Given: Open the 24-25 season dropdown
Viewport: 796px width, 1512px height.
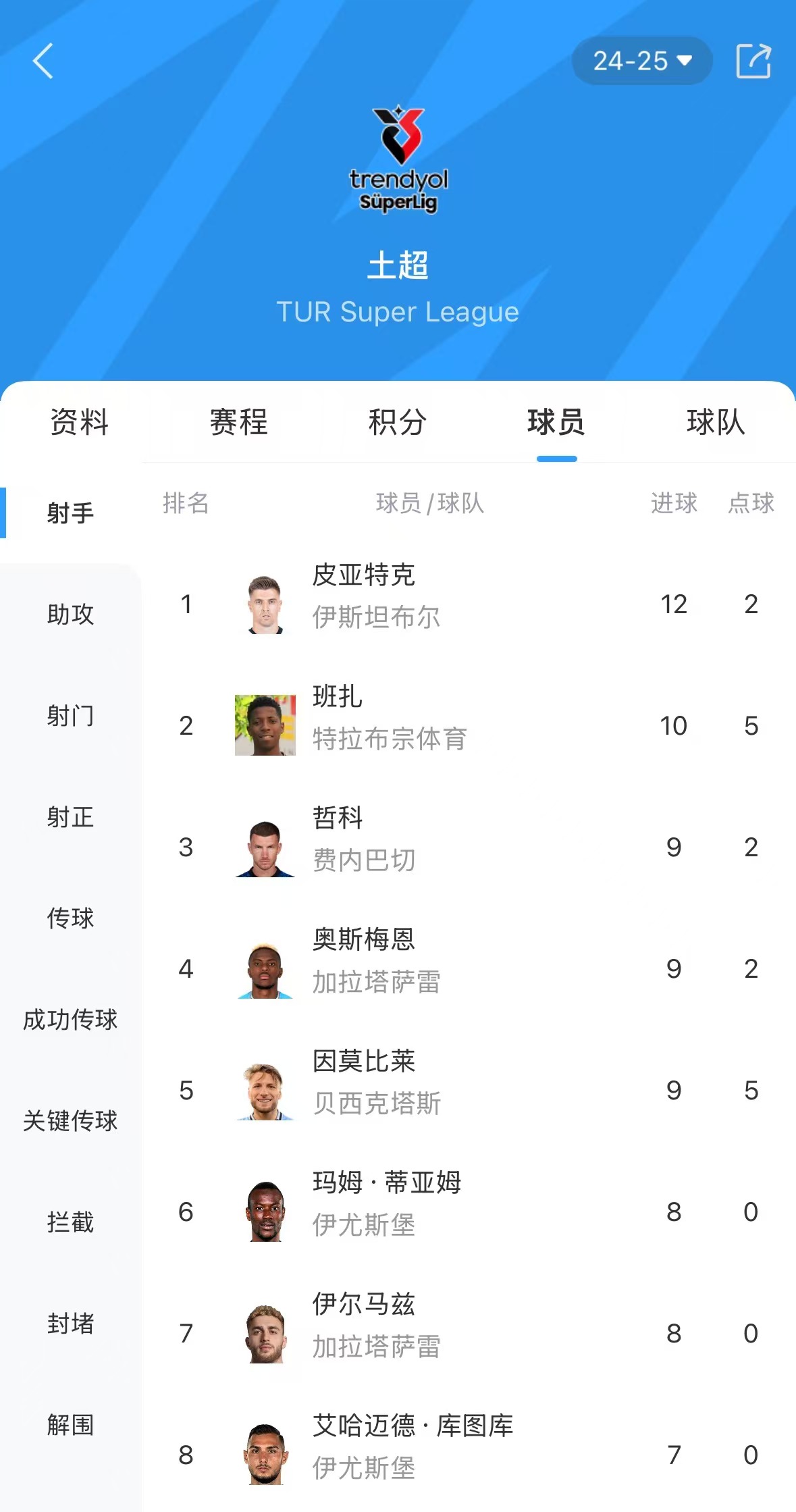Looking at the screenshot, I should point(642,61).
